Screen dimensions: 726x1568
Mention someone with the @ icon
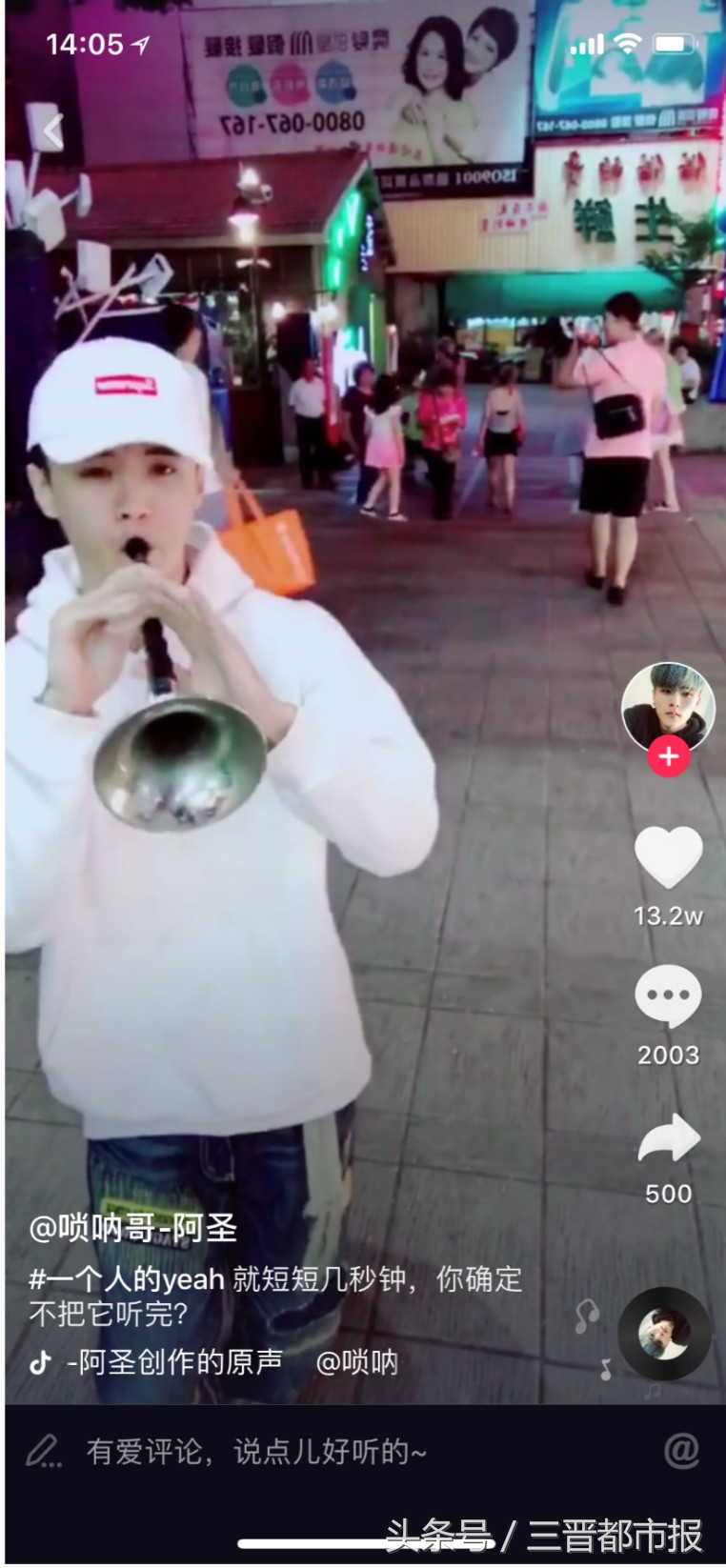[x=682, y=1451]
